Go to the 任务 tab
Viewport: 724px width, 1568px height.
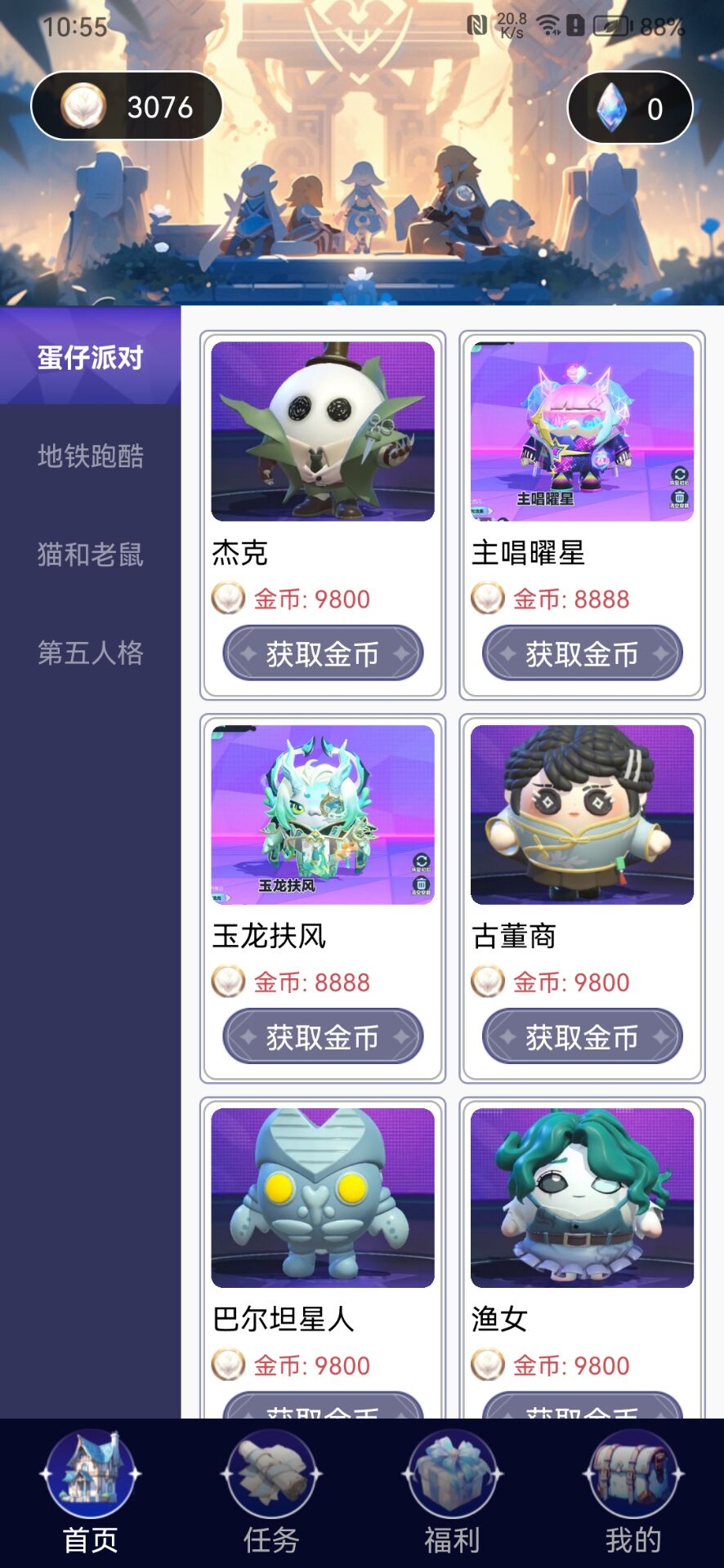pyautogui.click(x=271, y=1493)
